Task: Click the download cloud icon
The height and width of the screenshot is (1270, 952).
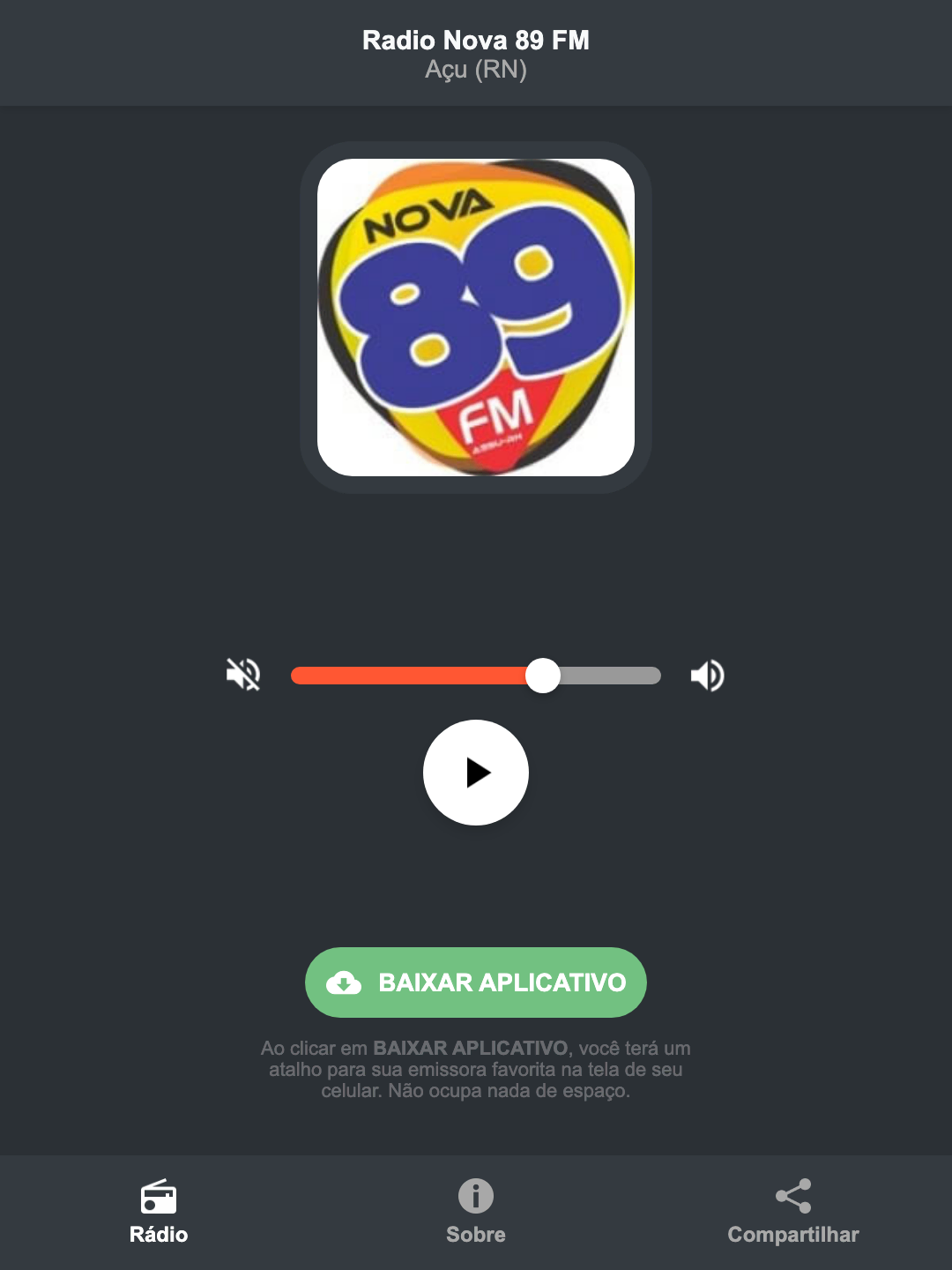Action: (x=346, y=982)
